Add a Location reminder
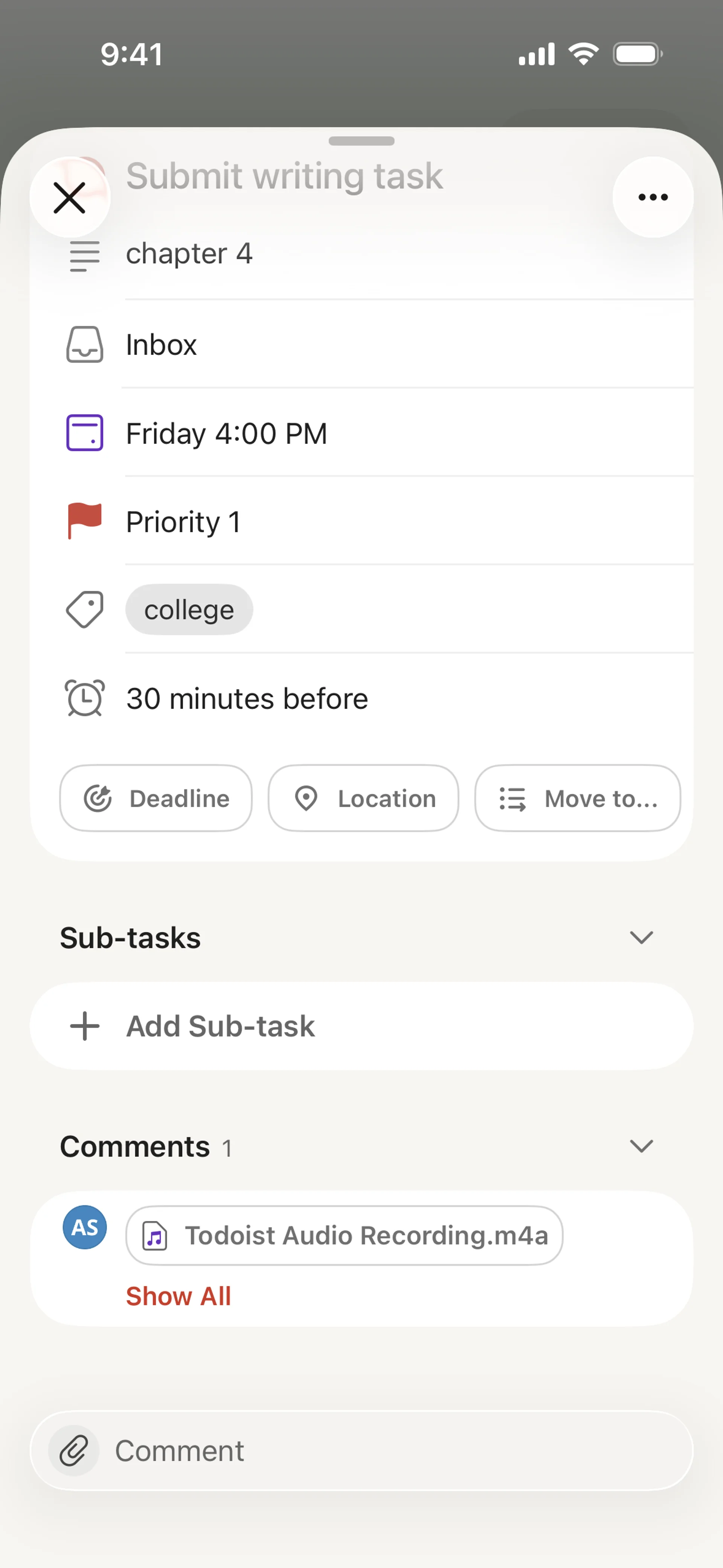The height and width of the screenshot is (1568, 723). [363, 799]
